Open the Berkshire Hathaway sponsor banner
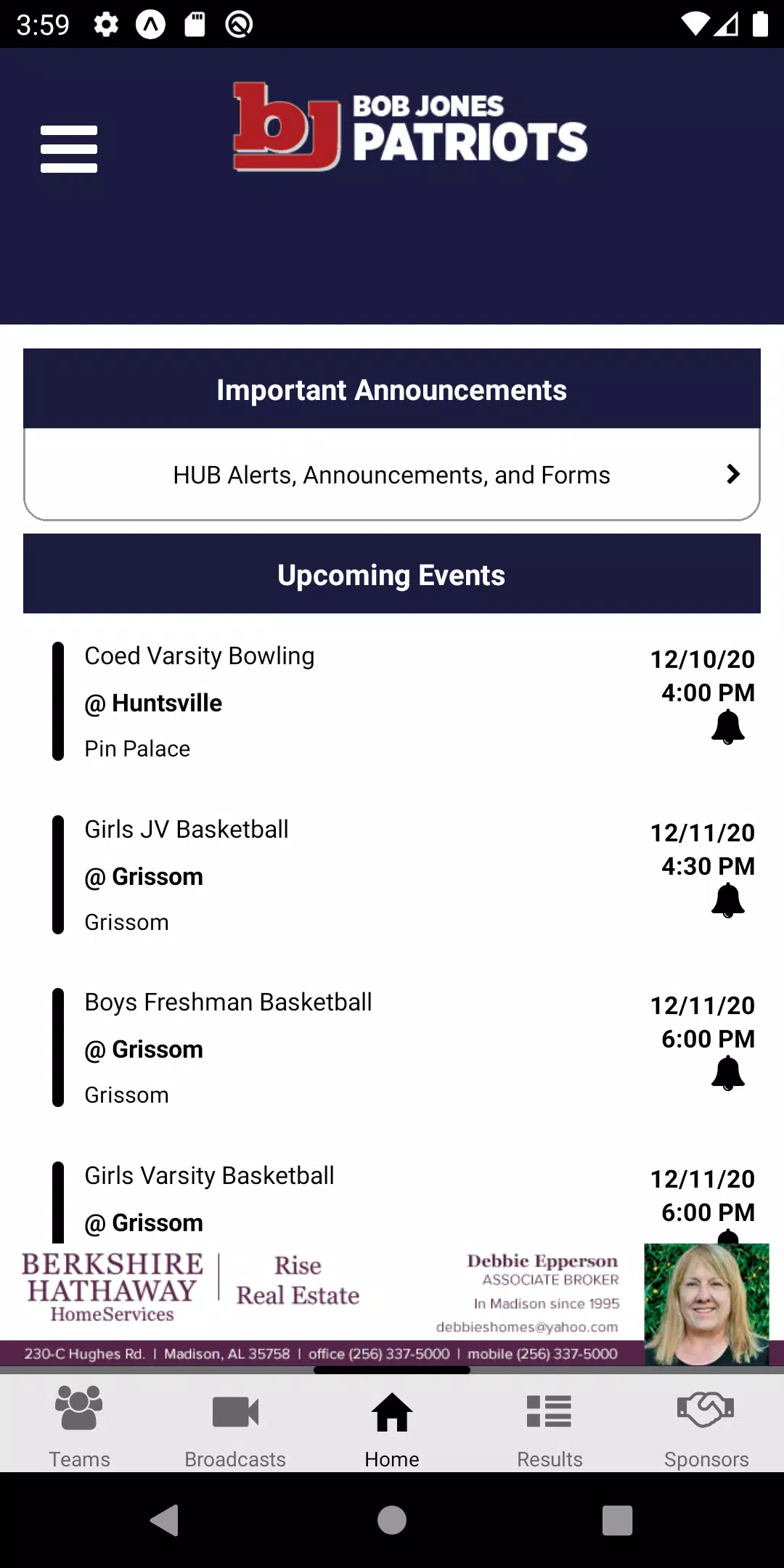Image resolution: width=784 pixels, height=1568 pixels. pos(392,1304)
